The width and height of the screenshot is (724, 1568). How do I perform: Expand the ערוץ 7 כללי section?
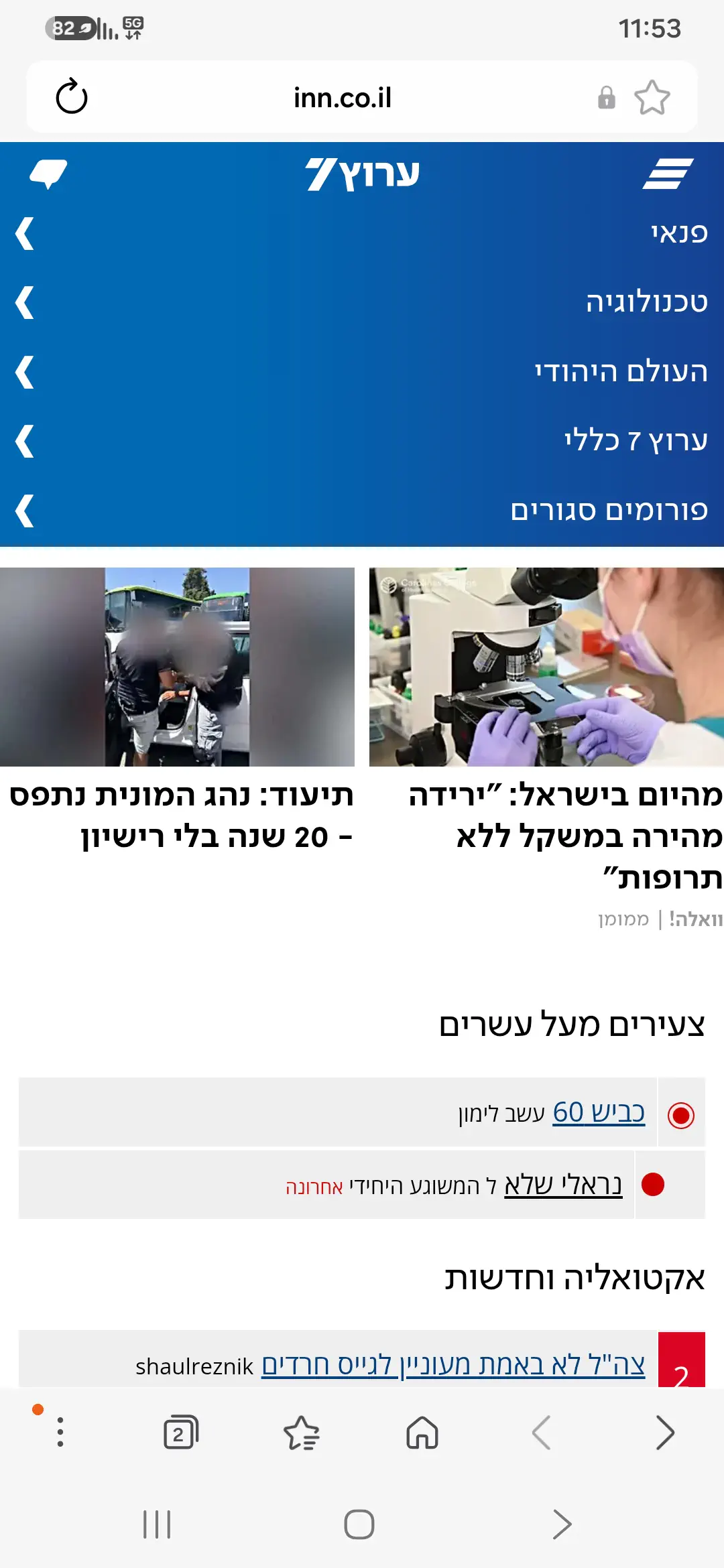(362, 441)
